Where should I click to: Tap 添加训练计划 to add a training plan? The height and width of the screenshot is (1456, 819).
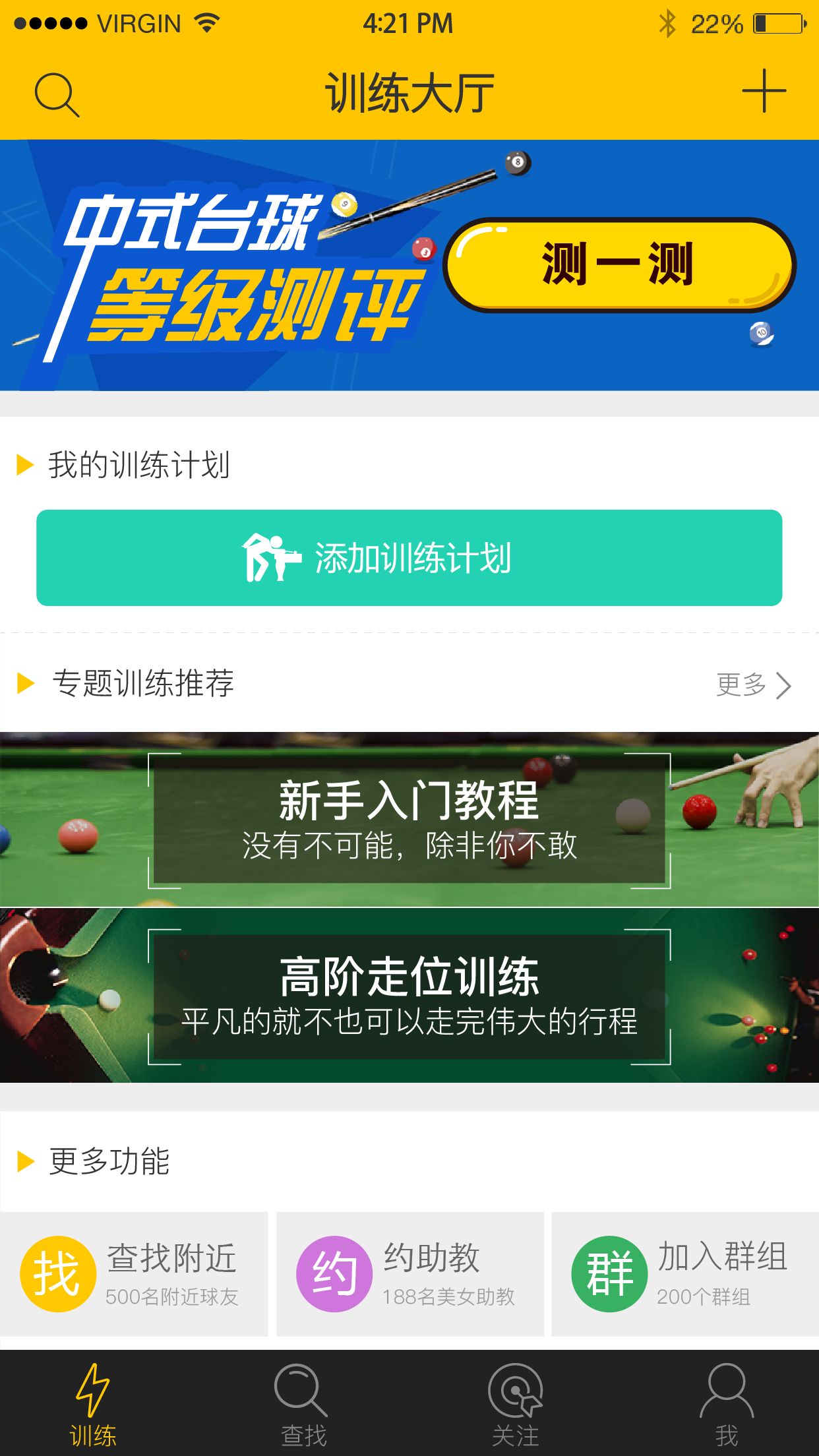coord(409,558)
